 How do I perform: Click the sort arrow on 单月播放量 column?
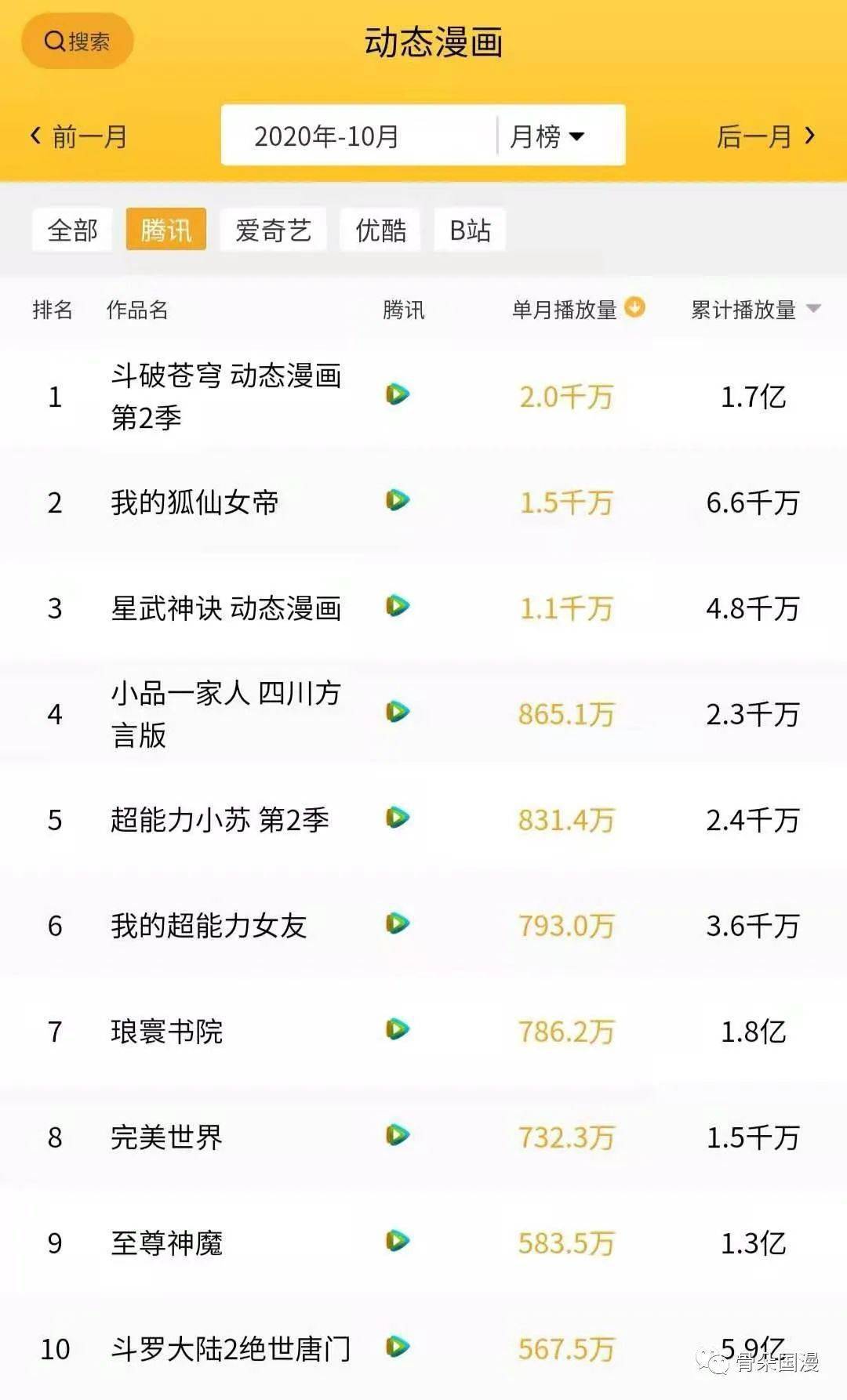[634, 309]
